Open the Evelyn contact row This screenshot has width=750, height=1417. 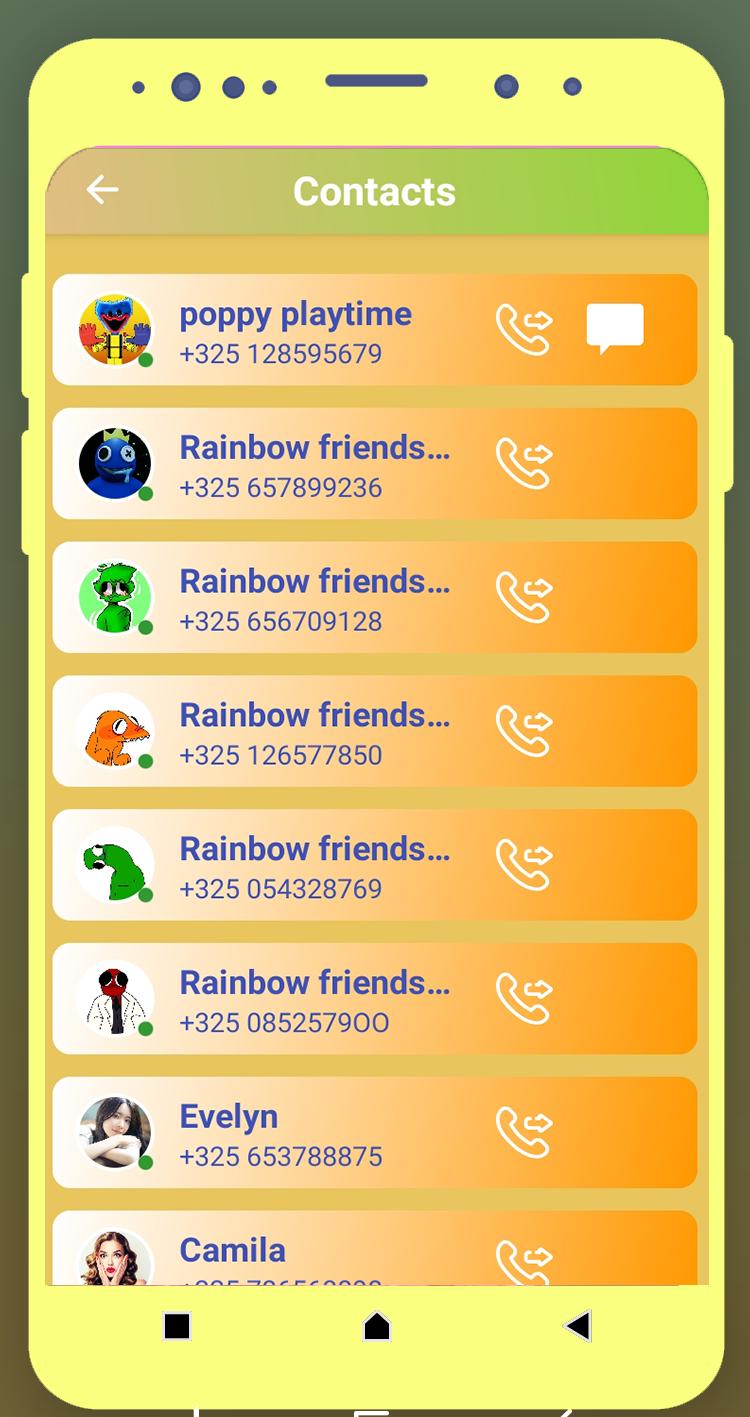pyautogui.click(x=375, y=1132)
